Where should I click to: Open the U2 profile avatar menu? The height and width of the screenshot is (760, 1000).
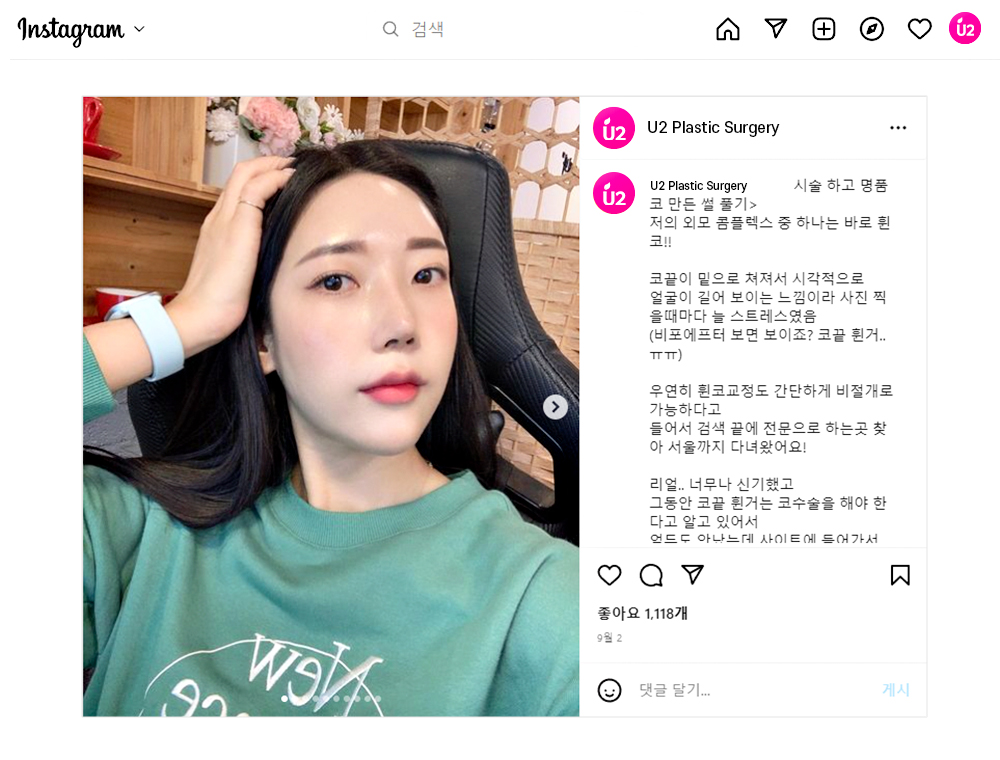pyautogui.click(x=965, y=29)
